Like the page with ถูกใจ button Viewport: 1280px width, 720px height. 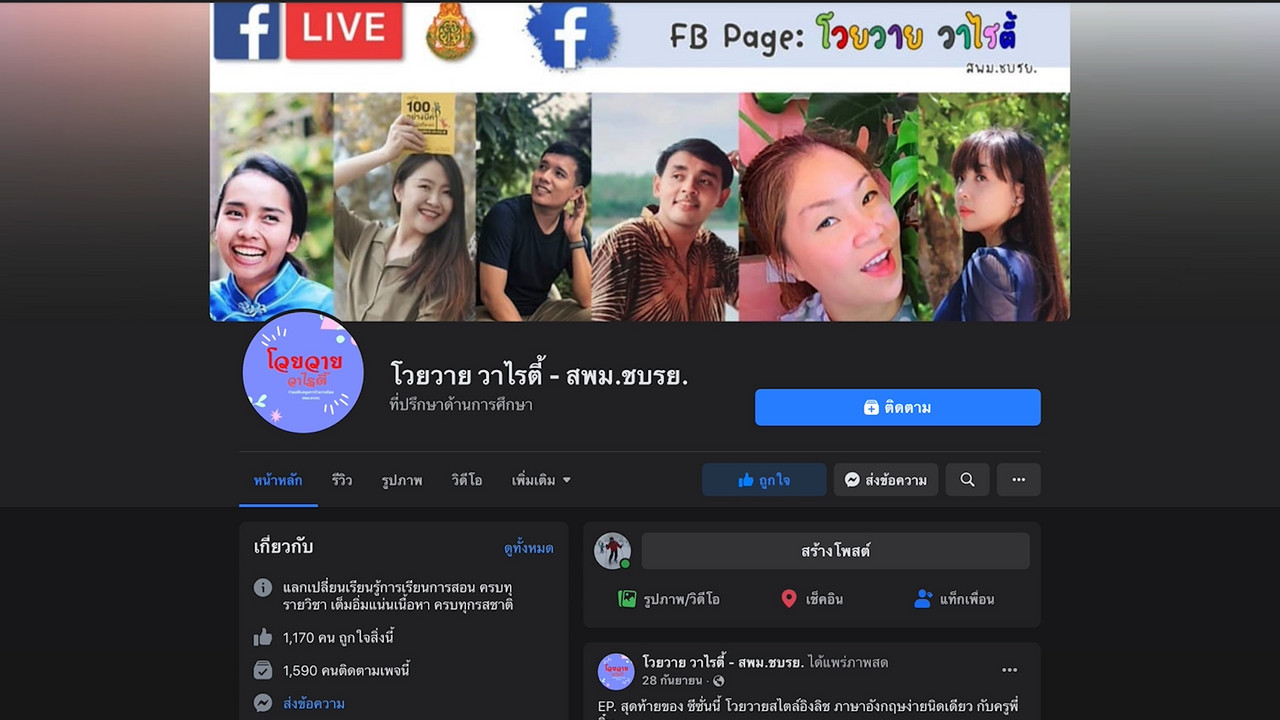tap(764, 480)
